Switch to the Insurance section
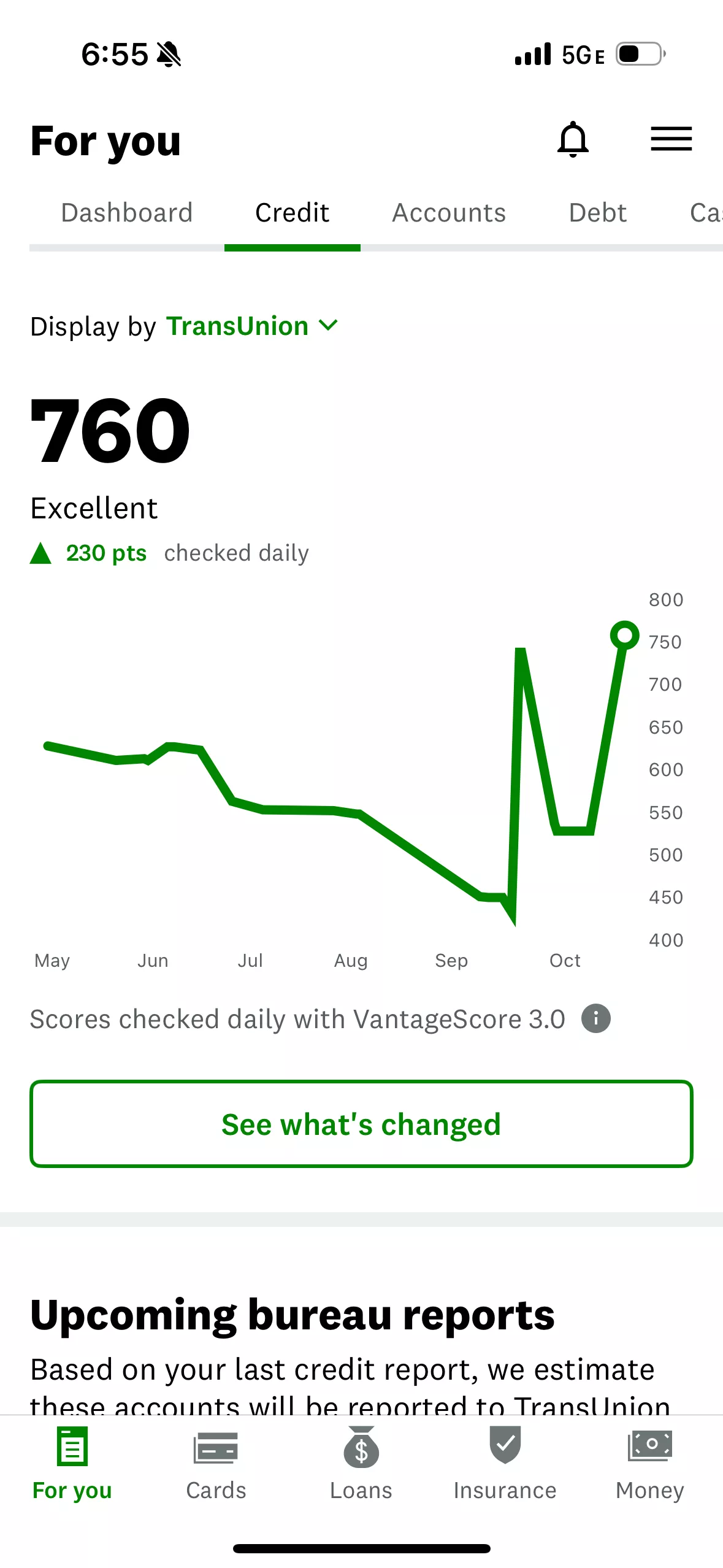This screenshot has height=1568, width=723. tap(505, 1464)
